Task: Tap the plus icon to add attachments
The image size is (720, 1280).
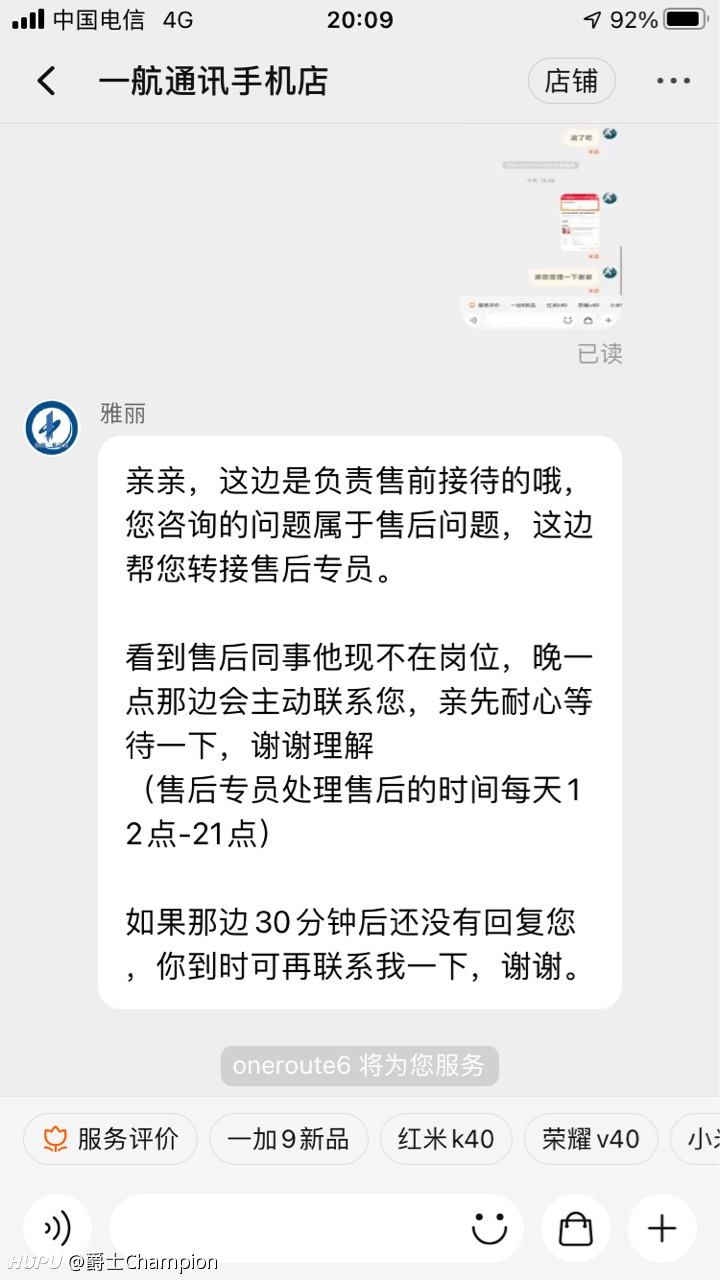Action: tap(661, 1228)
